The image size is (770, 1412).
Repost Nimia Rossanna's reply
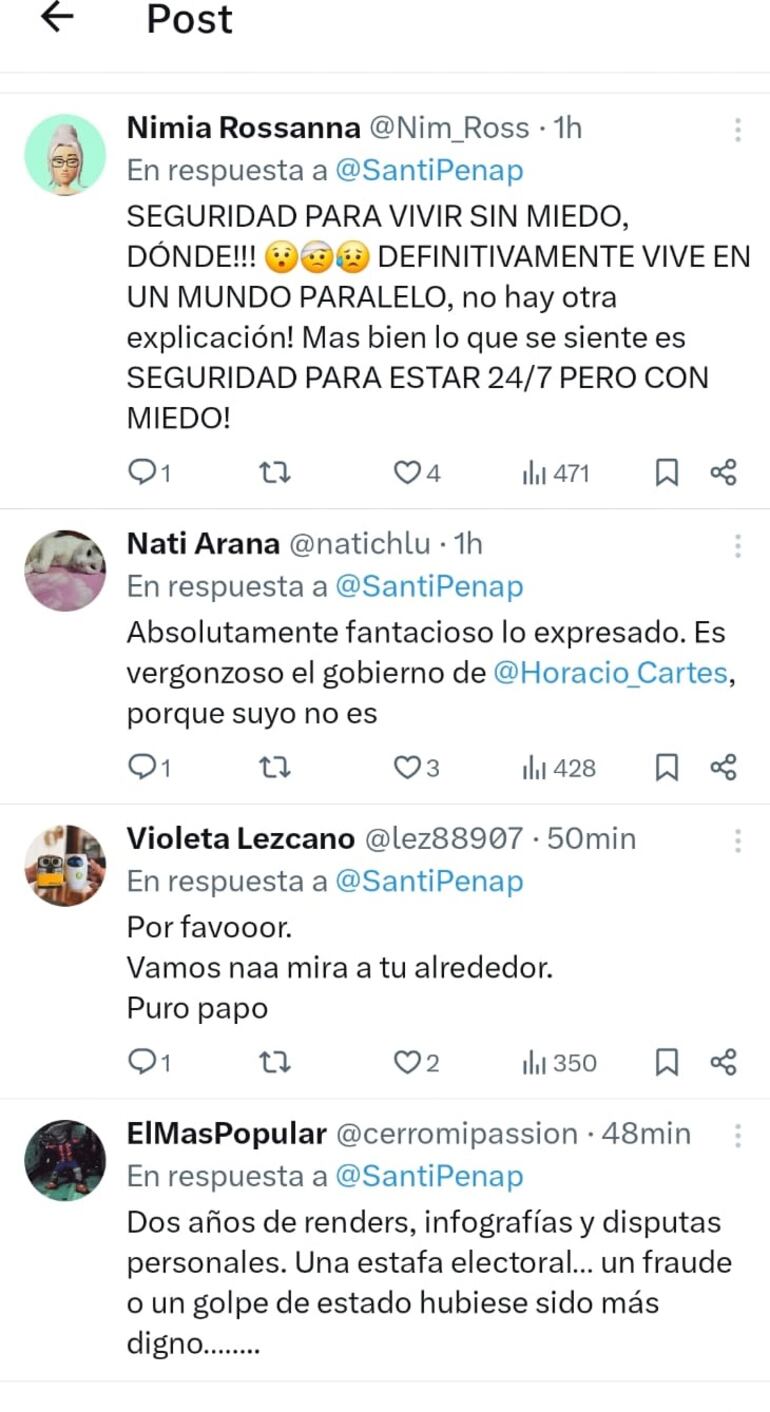274,473
